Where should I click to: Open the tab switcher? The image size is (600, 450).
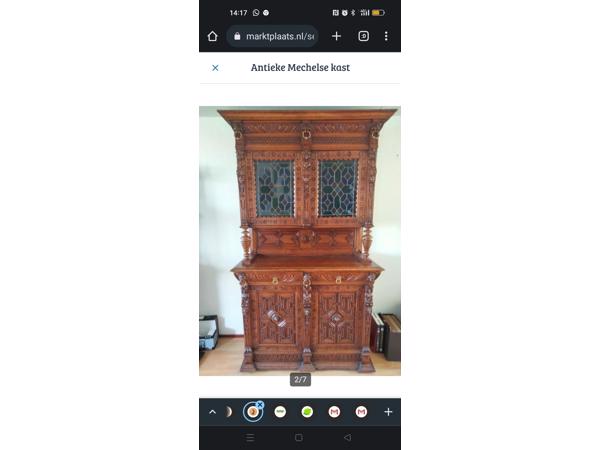point(363,36)
